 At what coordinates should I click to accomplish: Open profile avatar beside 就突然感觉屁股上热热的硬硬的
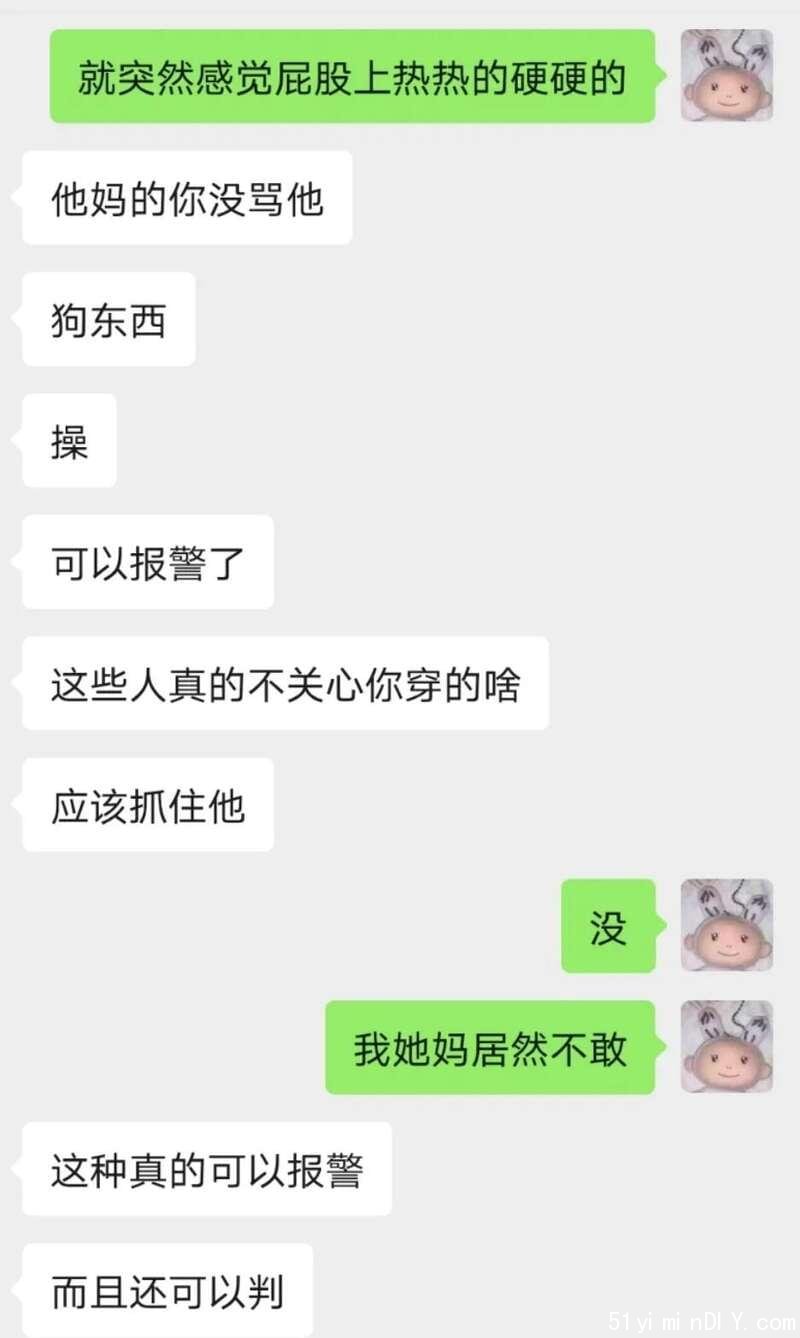[727, 75]
